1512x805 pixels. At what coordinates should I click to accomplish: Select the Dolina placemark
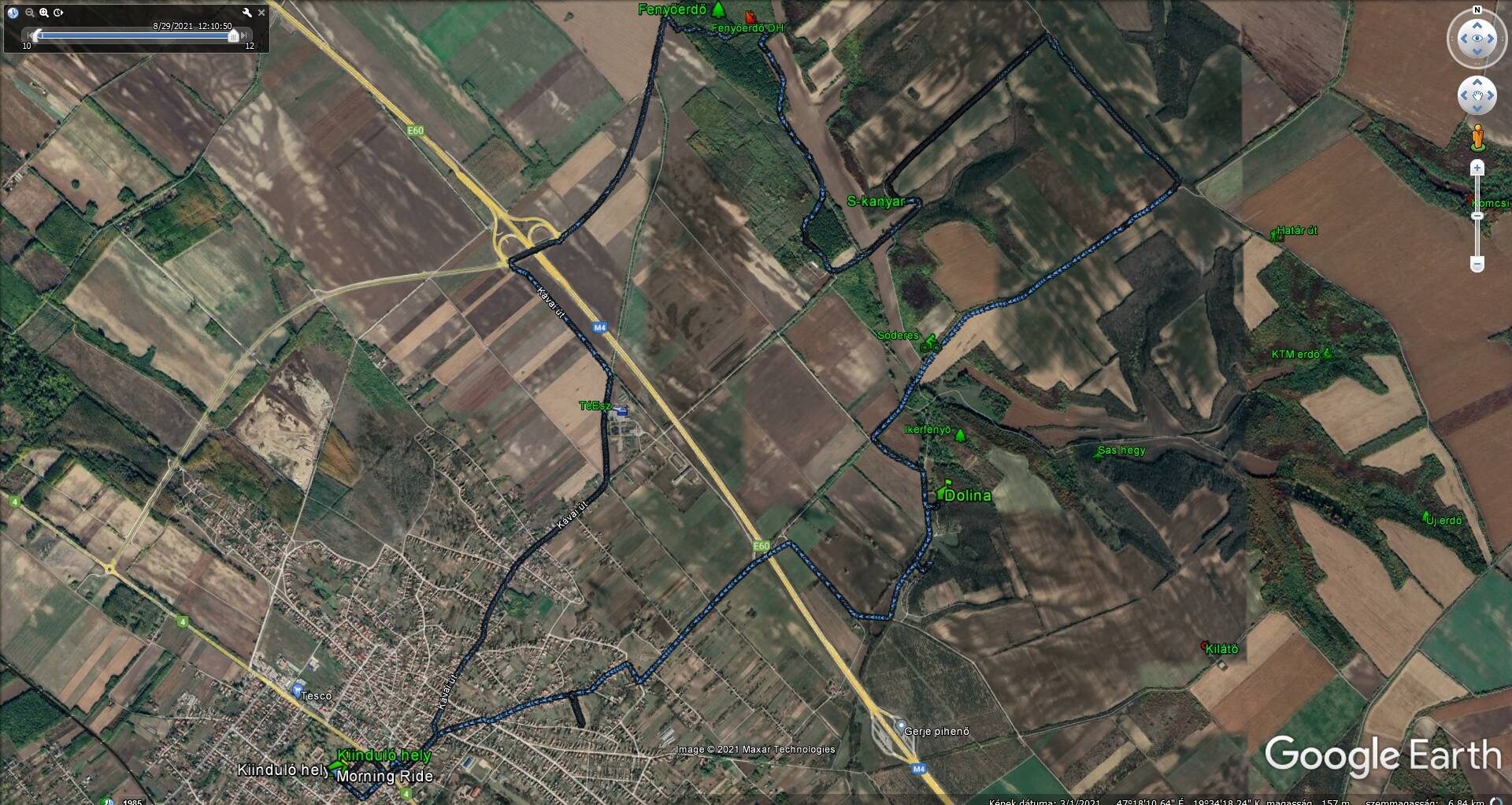pyautogui.click(x=967, y=495)
